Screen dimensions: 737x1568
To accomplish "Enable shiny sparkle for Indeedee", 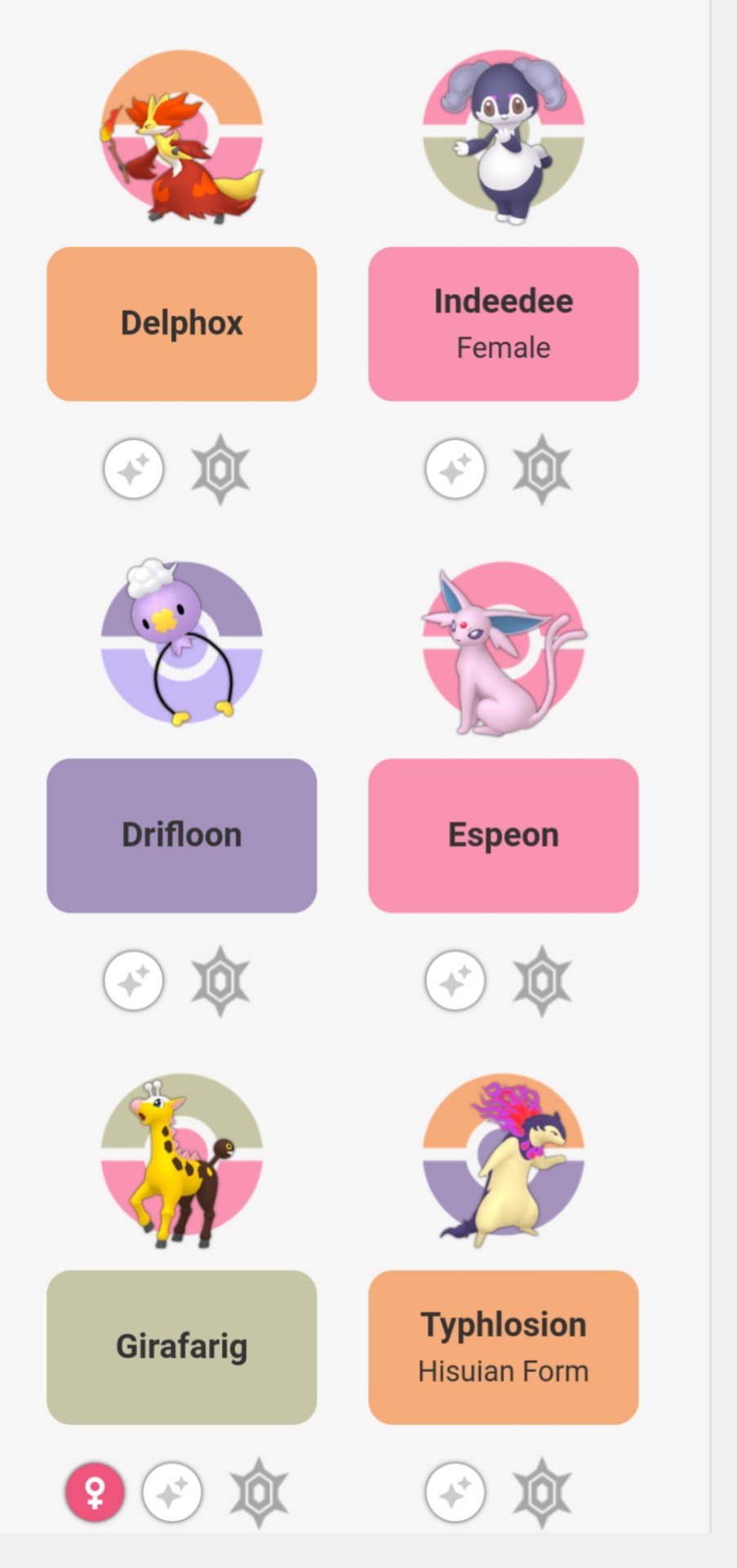I will coord(455,469).
